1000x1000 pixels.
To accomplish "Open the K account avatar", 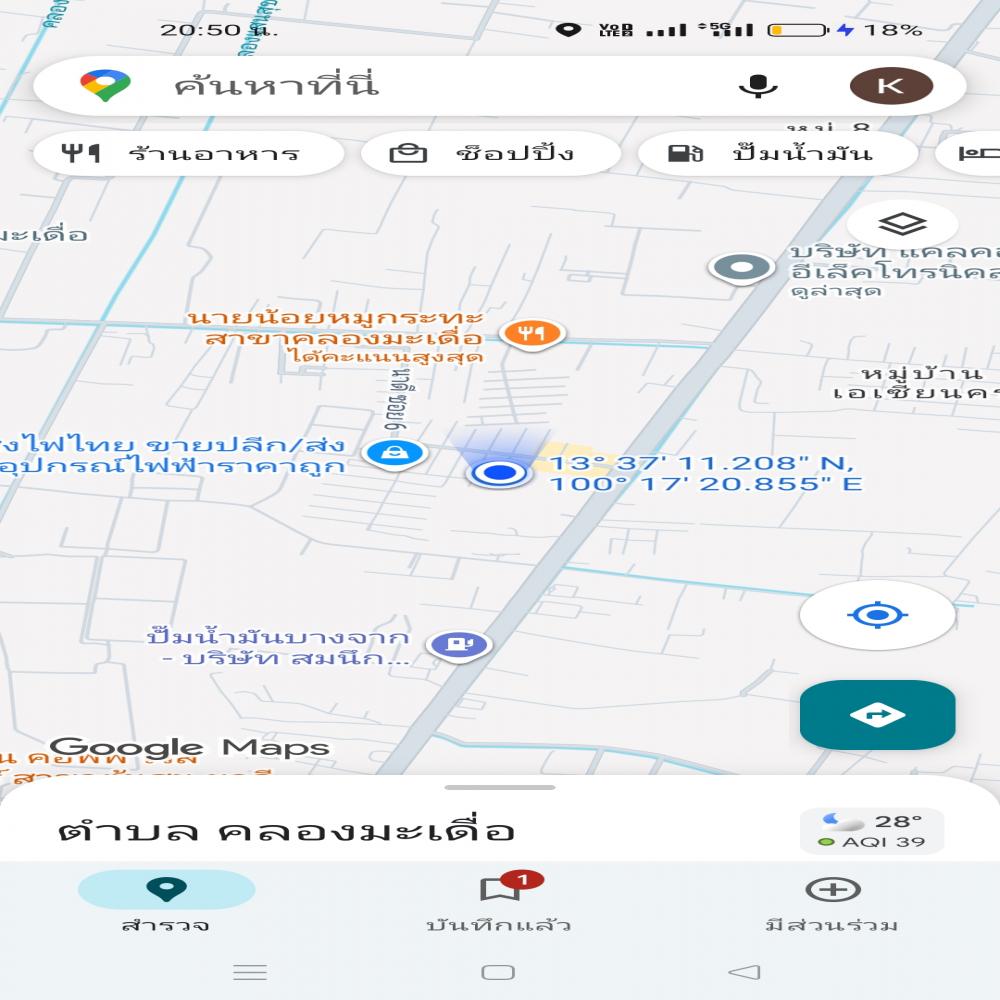I will tap(891, 86).
